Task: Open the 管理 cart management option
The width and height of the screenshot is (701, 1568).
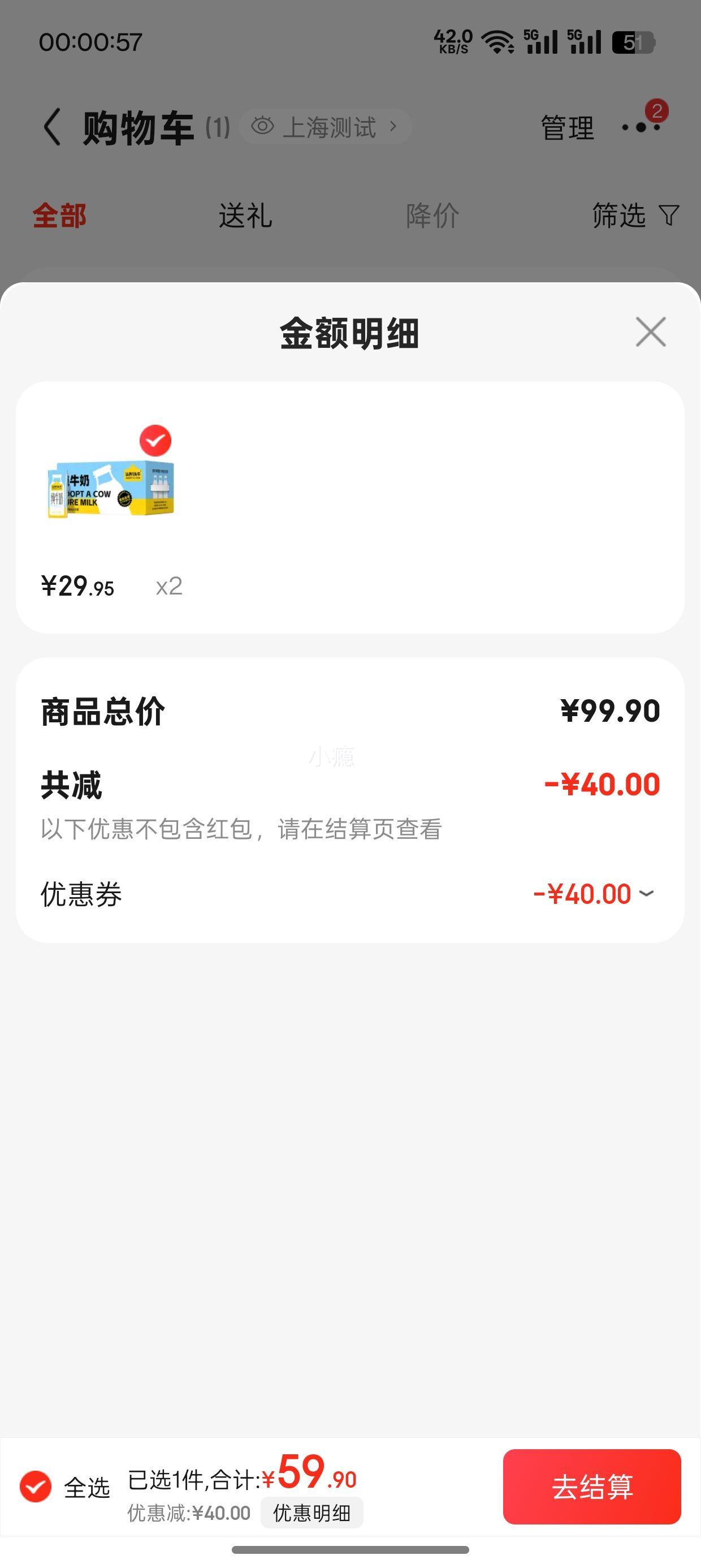Action: (x=567, y=128)
